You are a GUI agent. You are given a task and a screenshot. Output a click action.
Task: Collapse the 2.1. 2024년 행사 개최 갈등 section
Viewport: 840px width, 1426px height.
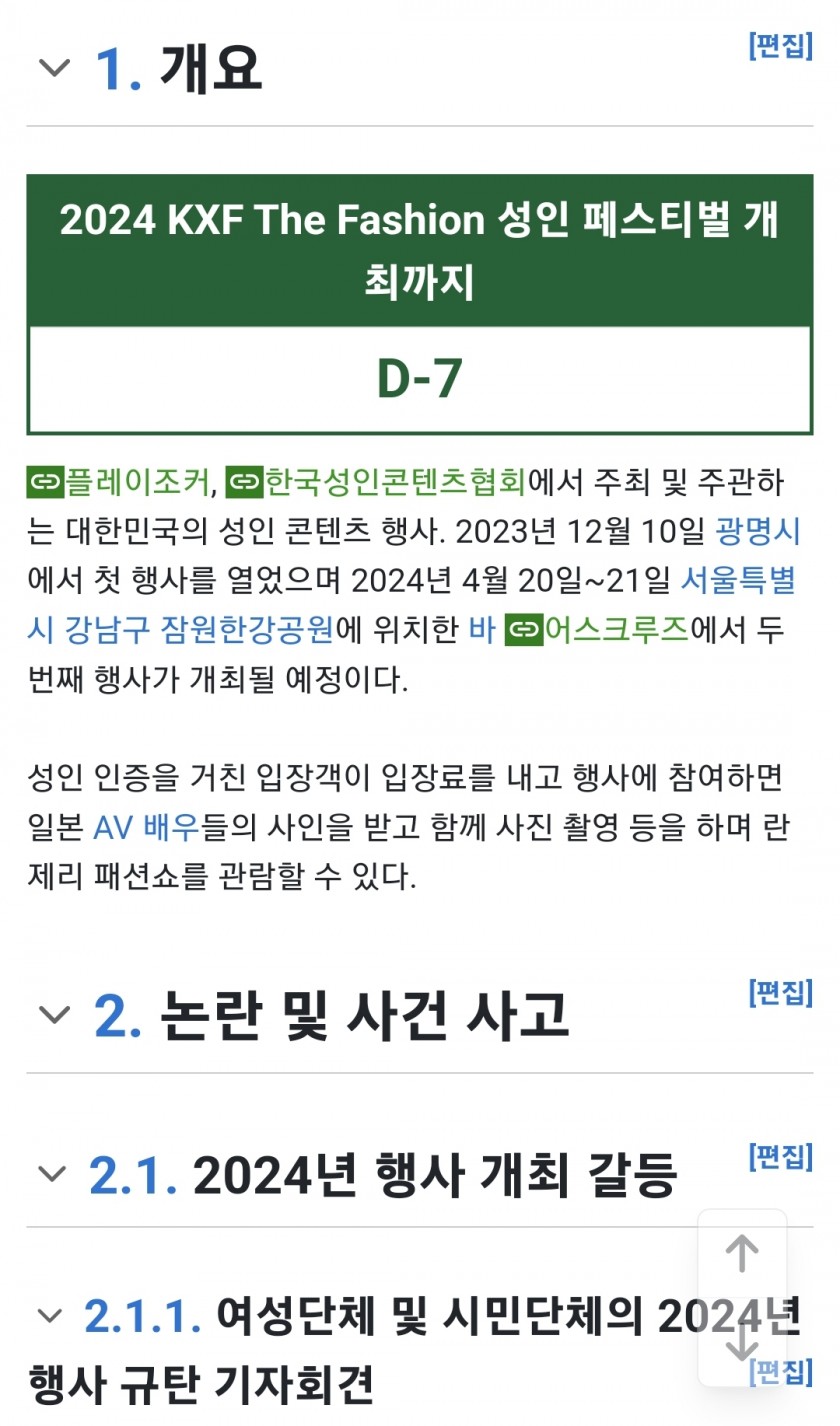click(x=51, y=1173)
